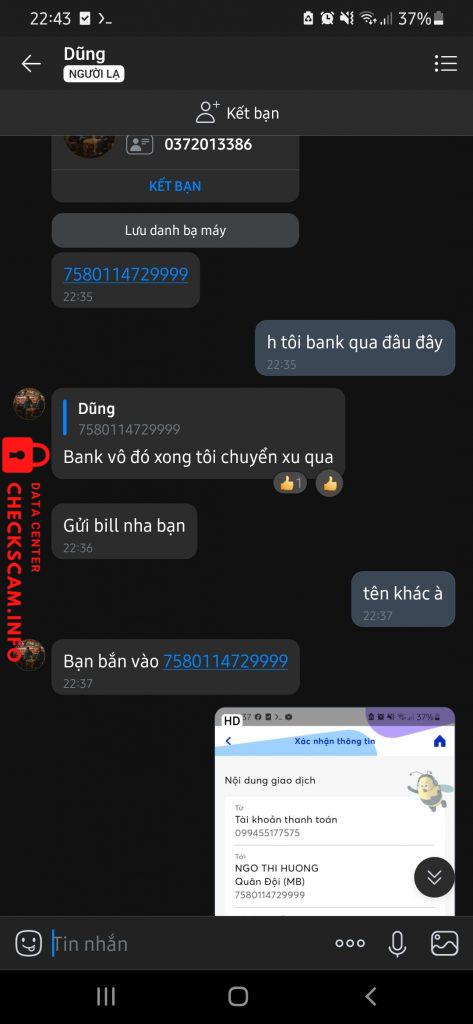Screen dimensions: 473x1024
Task: Open the 7580114729999 link sent at 22:35
Action: point(125,274)
